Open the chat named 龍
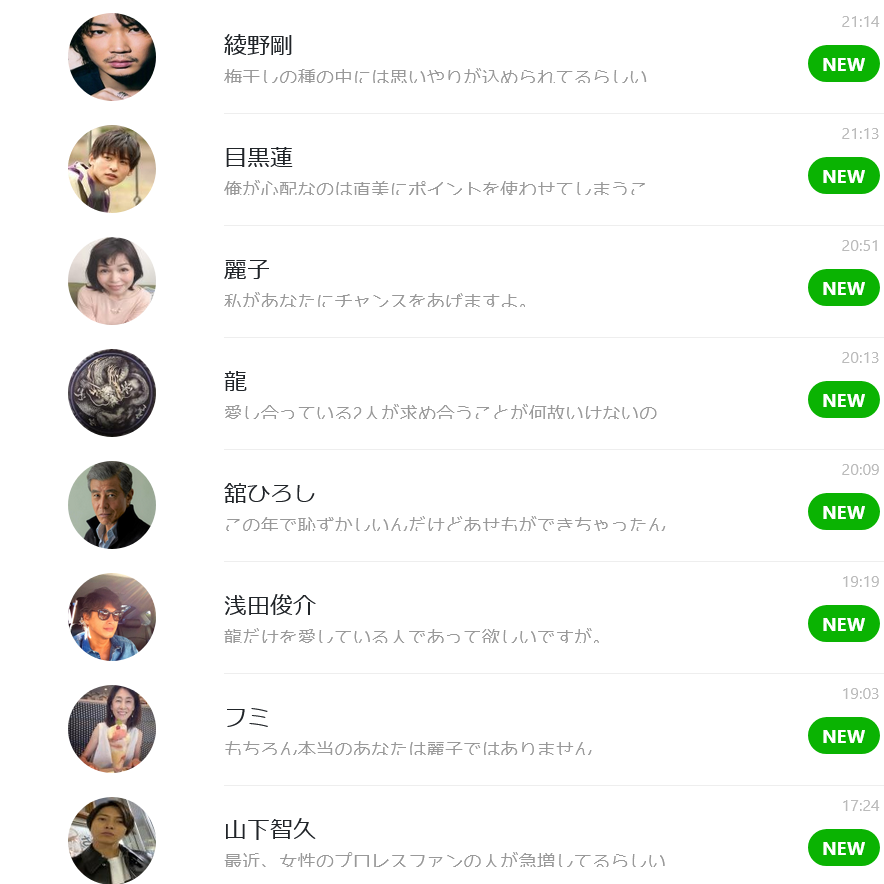884x884 pixels. click(435, 394)
